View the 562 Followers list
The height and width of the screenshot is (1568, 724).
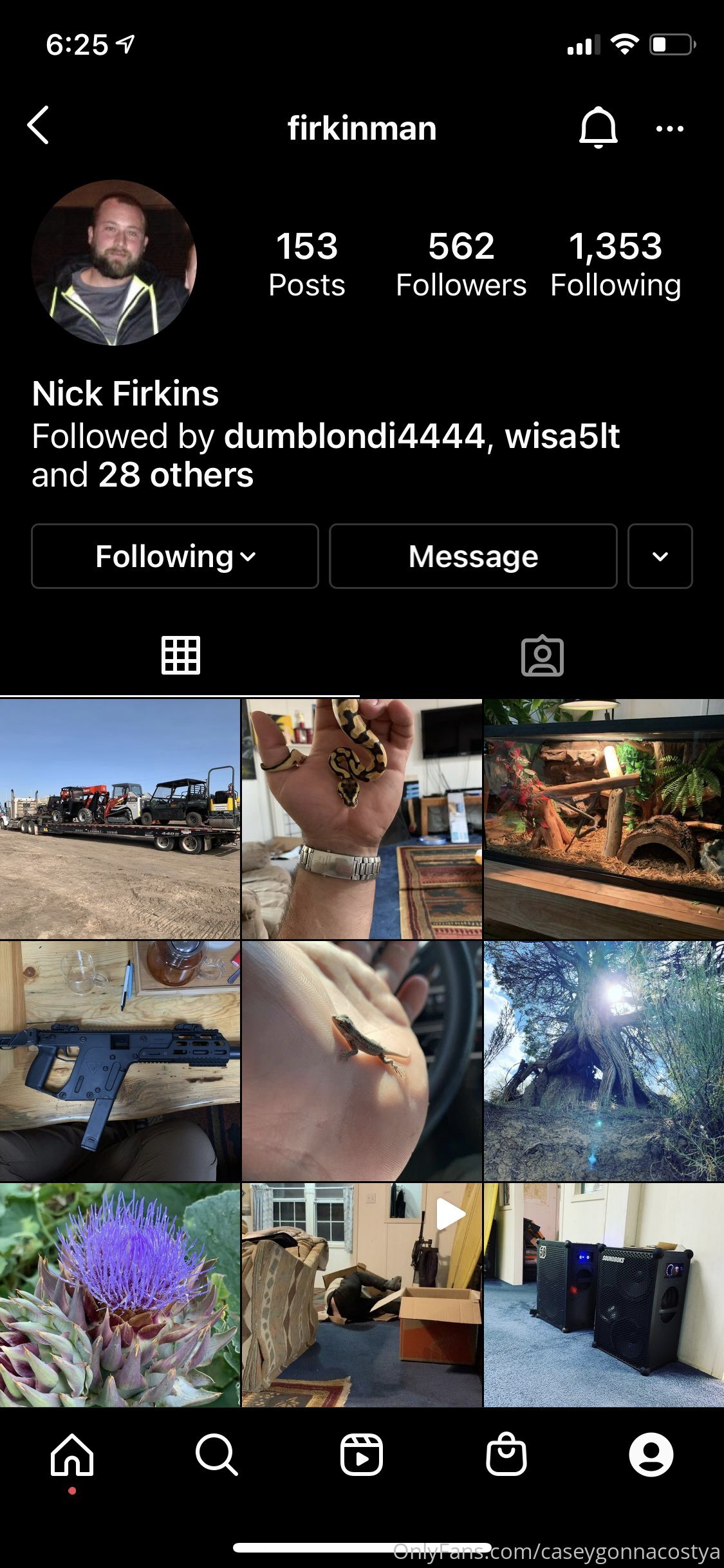click(x=461, y=265)
